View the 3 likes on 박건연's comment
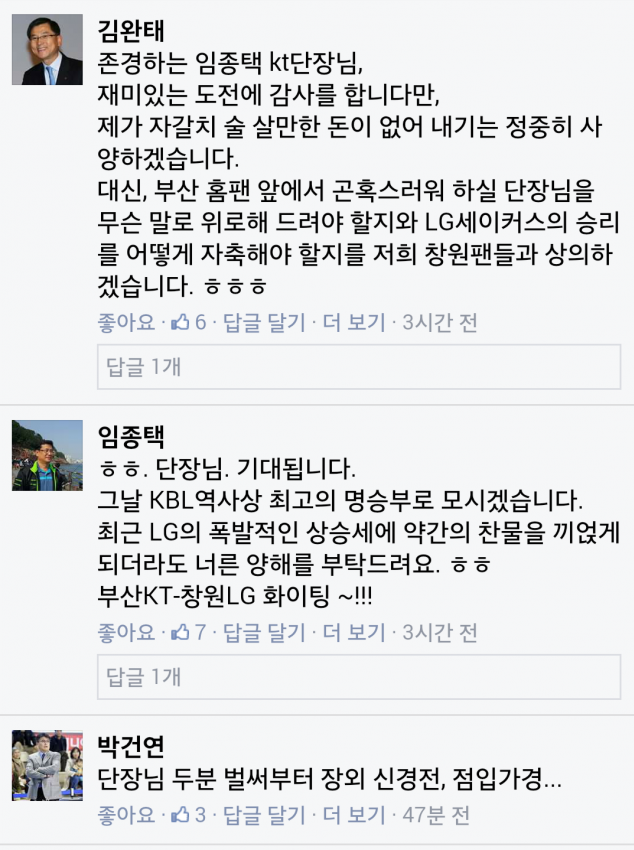The width and height of the screenshot is (634, 850). 190,816
